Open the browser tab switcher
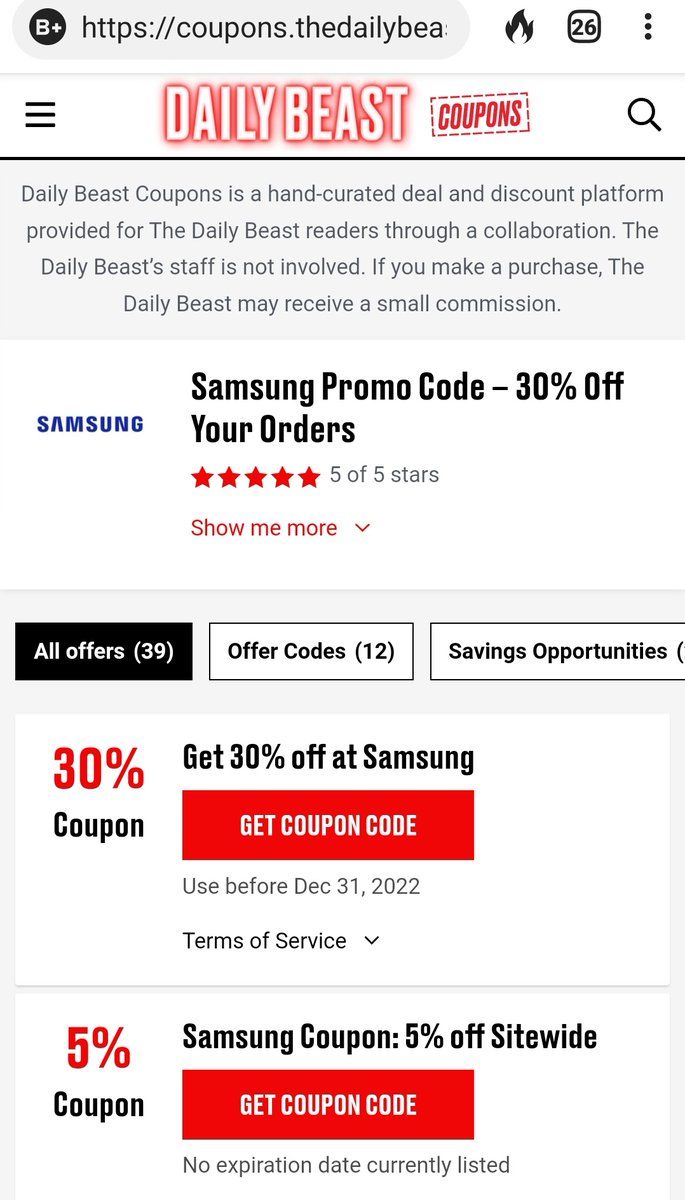The height and width of the screenshot is (1200, 685). [x=584, y=28]
